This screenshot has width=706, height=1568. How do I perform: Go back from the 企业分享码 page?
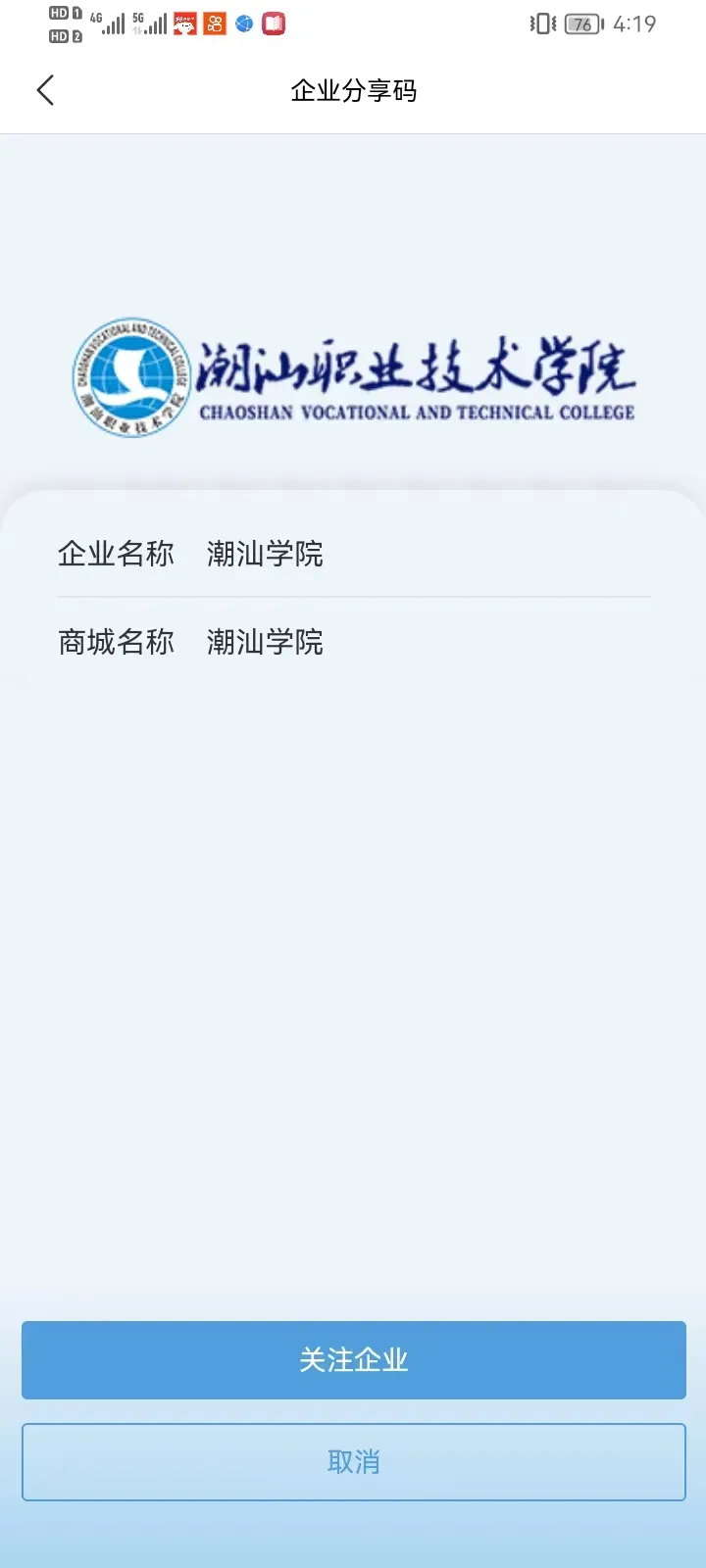[x=45, y=91]
